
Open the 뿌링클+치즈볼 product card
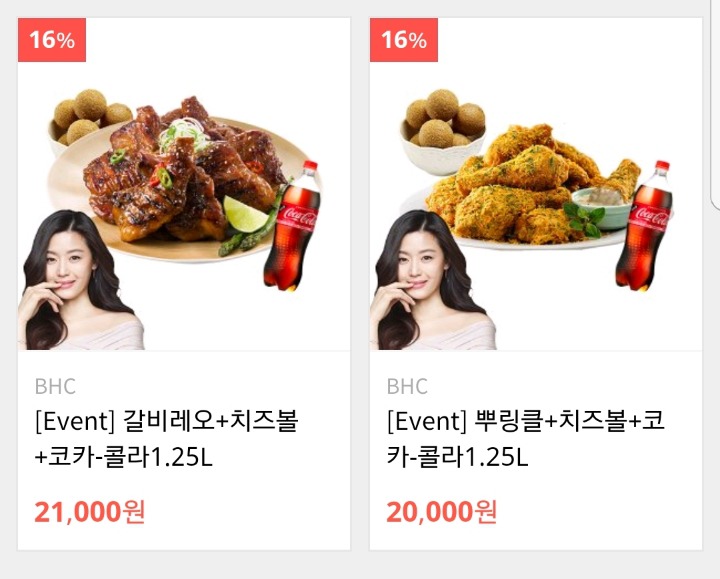point(536,284)
